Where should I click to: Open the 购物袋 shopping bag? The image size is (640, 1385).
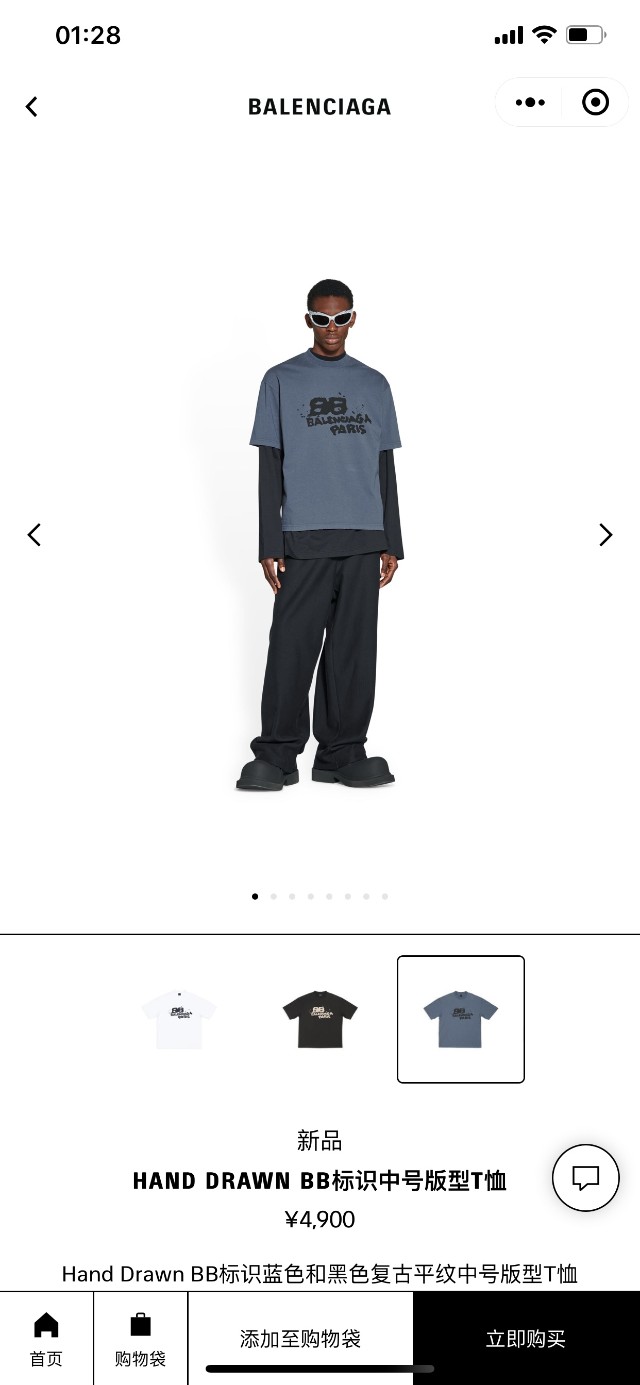(140, 1338)
